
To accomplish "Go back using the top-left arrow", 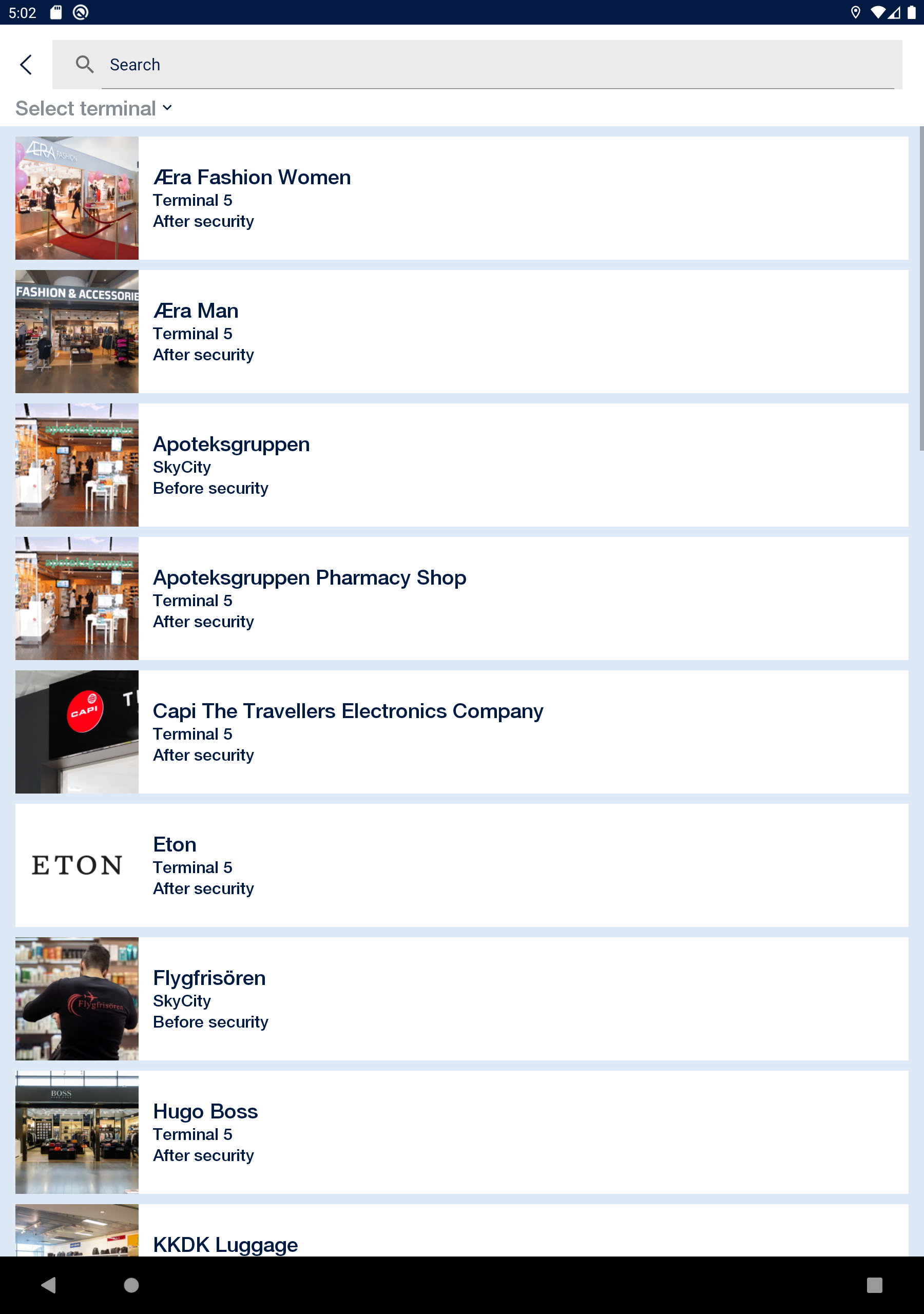I will tap(26, 65).
